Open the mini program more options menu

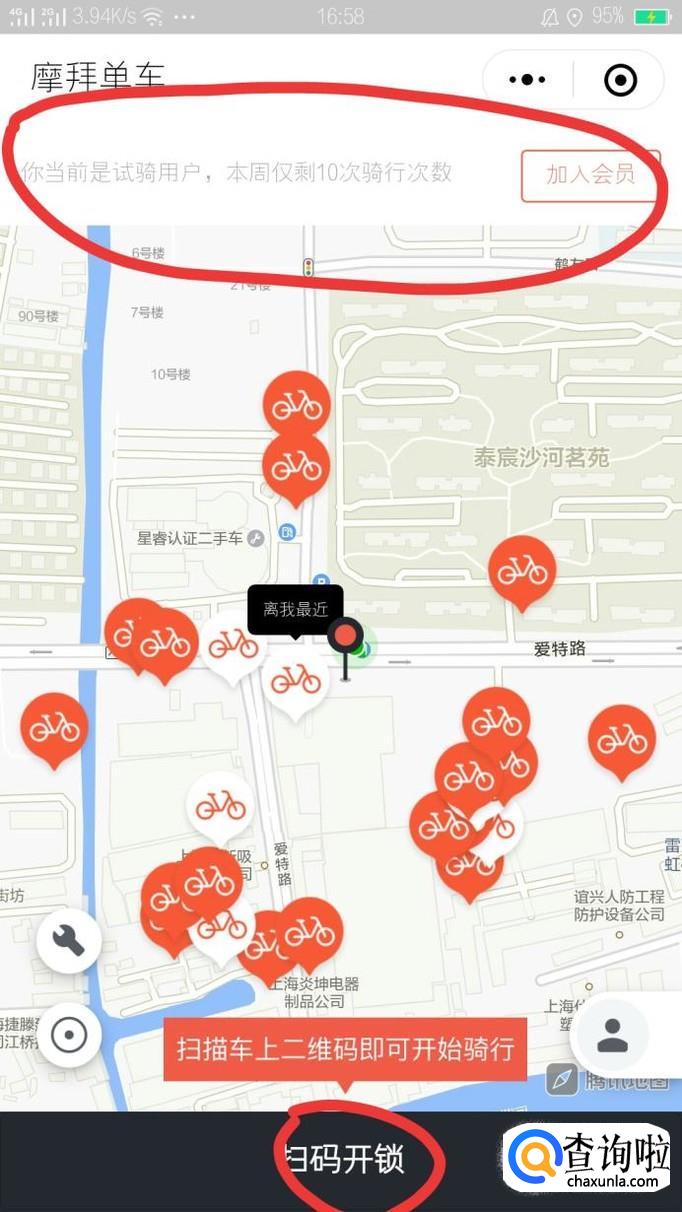[527, 80]
